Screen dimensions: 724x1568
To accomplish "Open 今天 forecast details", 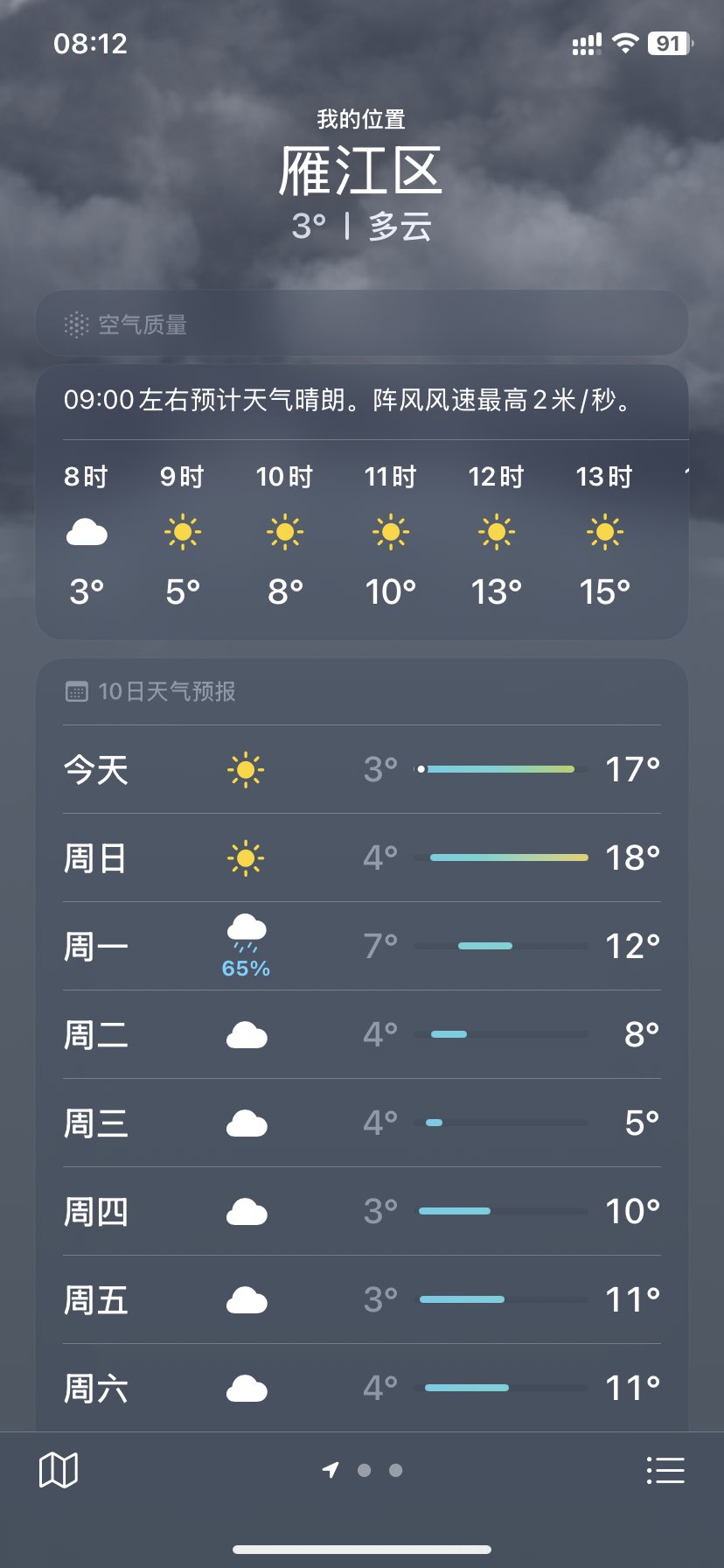I will pos(361,770).
